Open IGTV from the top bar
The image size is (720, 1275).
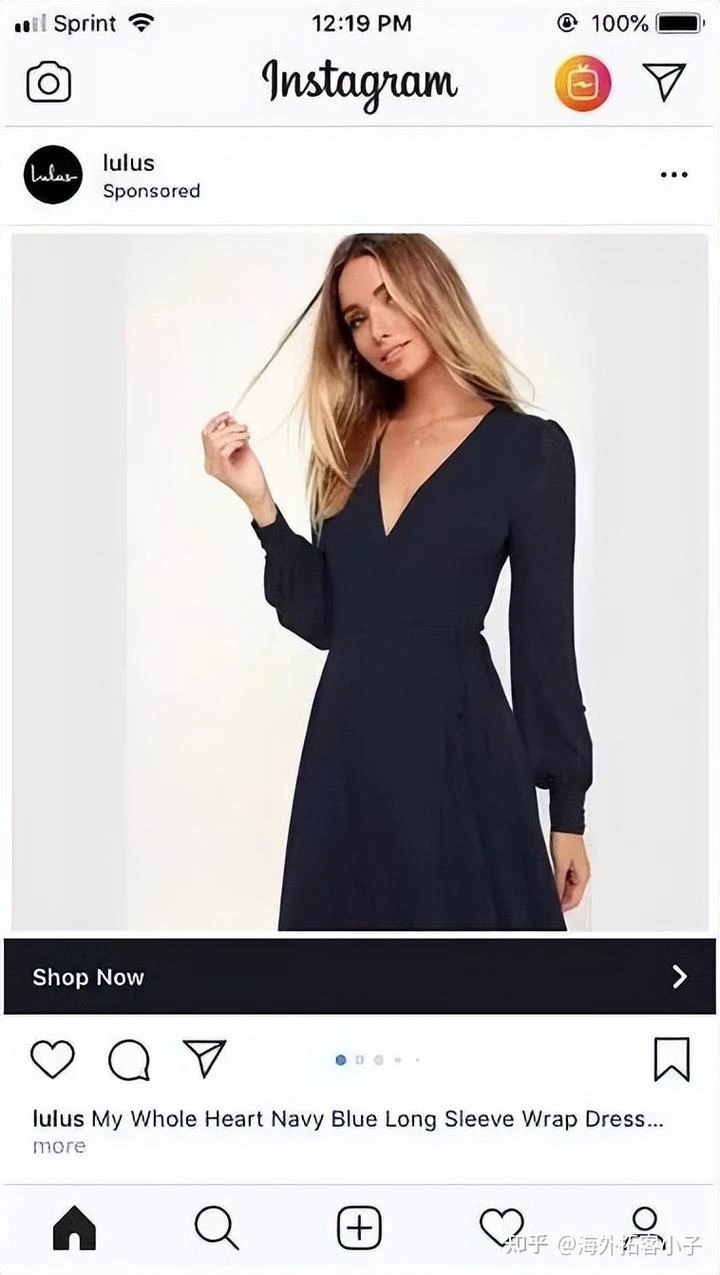[x=583, y=82]
